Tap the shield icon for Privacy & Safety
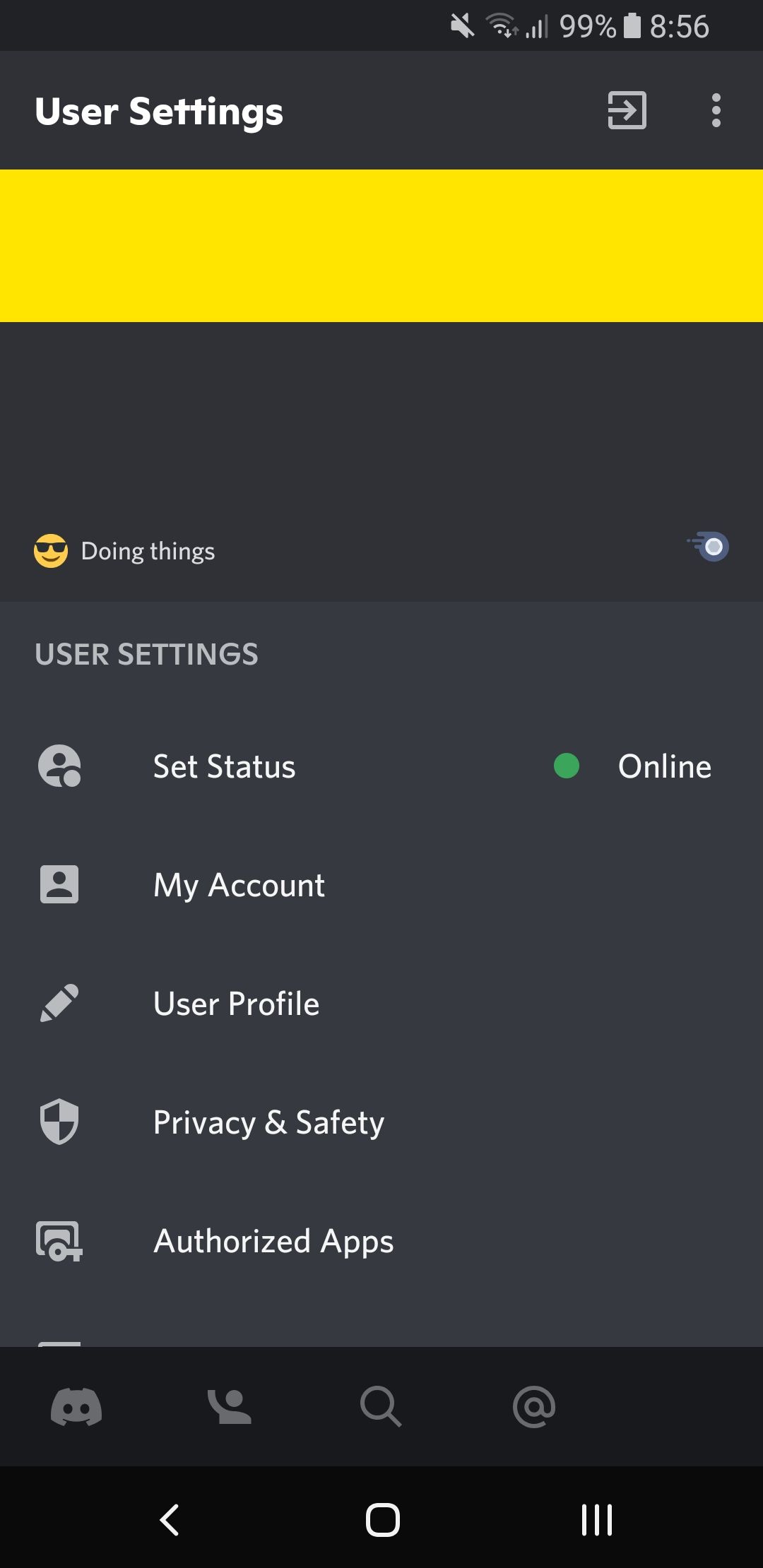 tap(59, 1122)
